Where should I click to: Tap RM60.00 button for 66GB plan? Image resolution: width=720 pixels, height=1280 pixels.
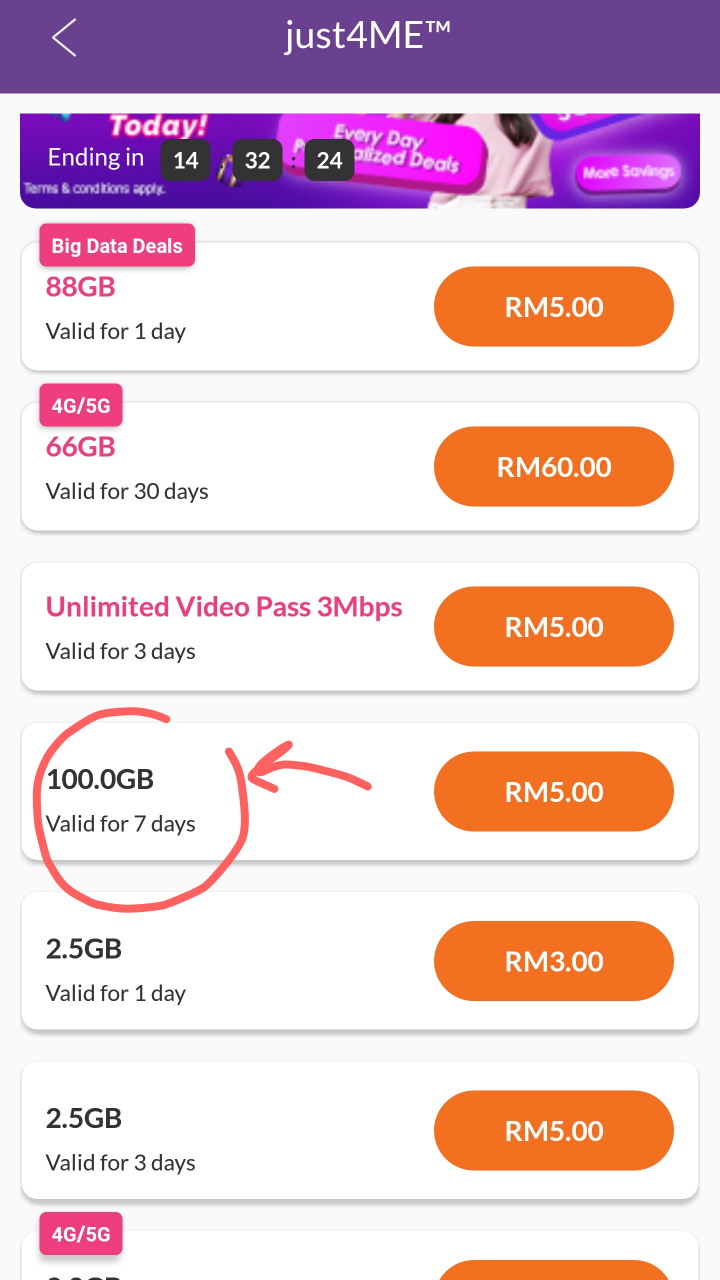click(x=553, y=467)
